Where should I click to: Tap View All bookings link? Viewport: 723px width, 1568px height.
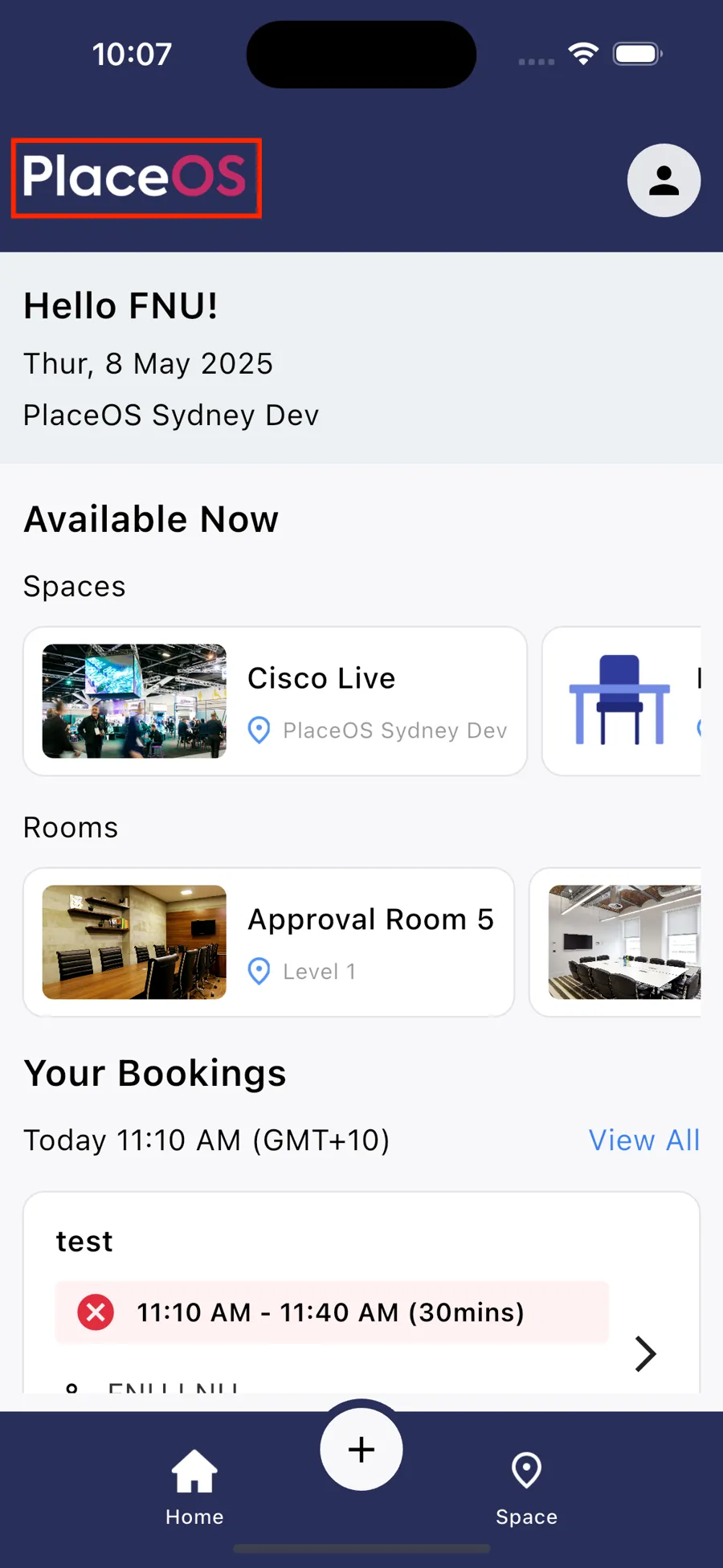click(x=643, y=1140)
